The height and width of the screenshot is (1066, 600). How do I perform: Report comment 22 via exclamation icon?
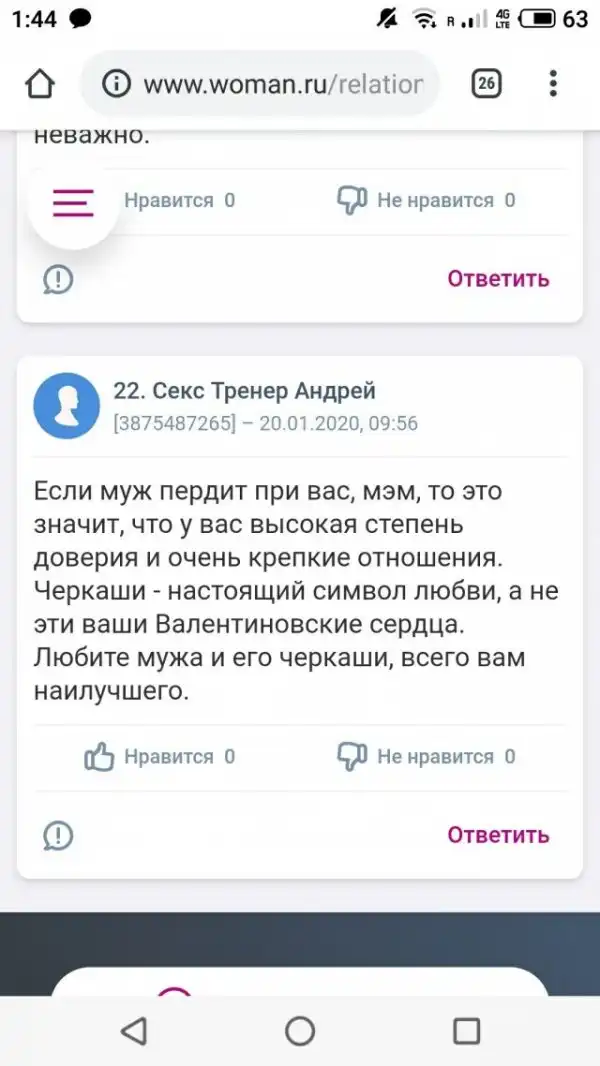click(58, 835)
